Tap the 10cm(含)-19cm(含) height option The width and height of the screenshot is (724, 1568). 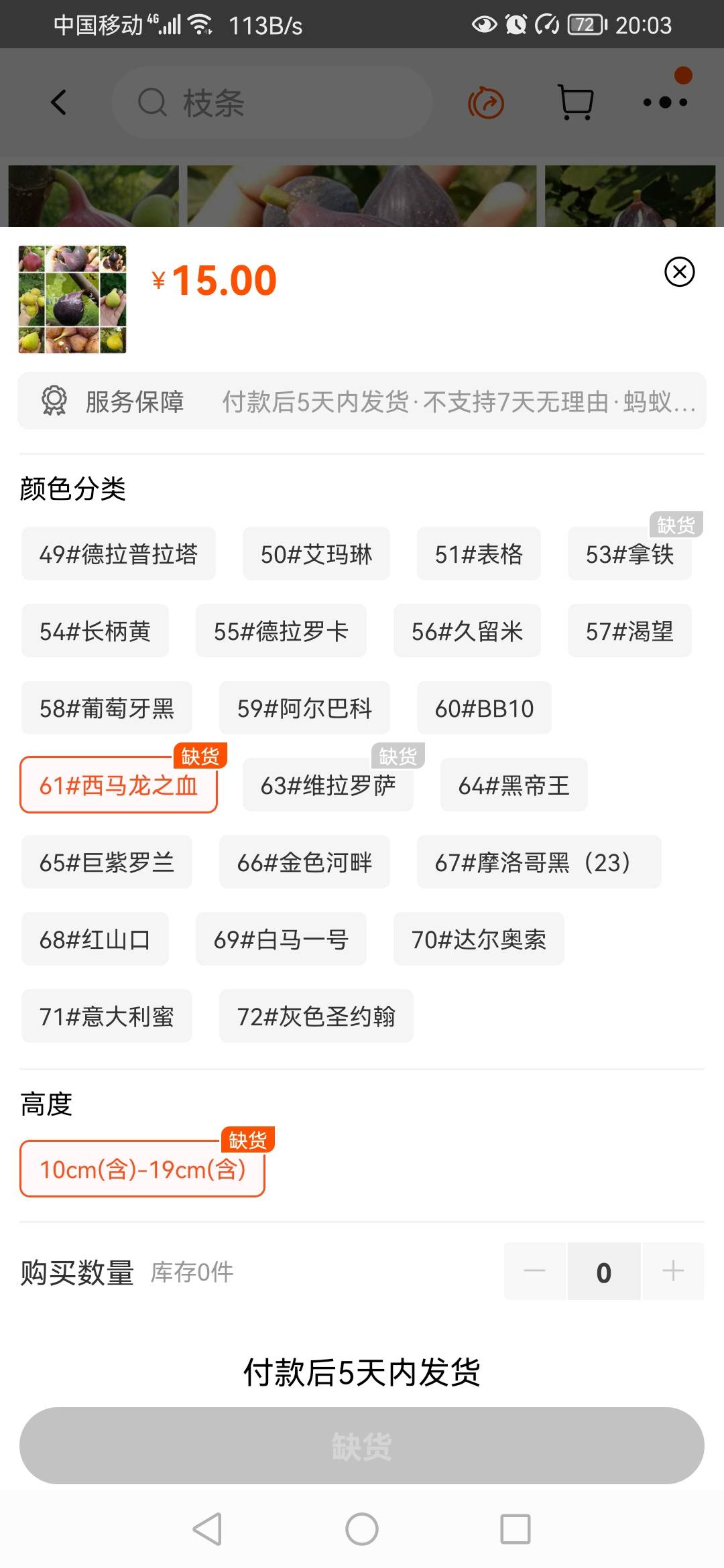(x=142, y=1169)
